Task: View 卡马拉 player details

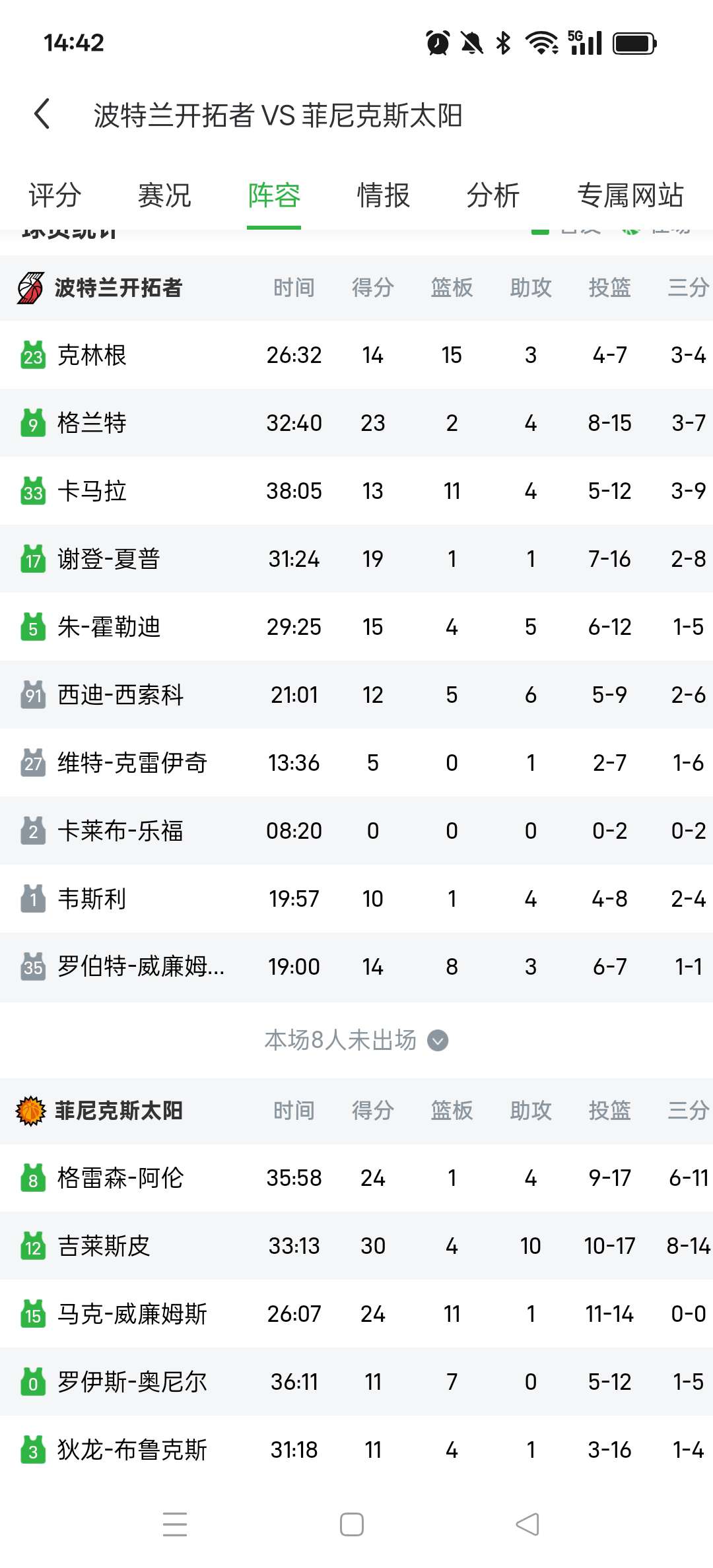Action: [92, 491]
